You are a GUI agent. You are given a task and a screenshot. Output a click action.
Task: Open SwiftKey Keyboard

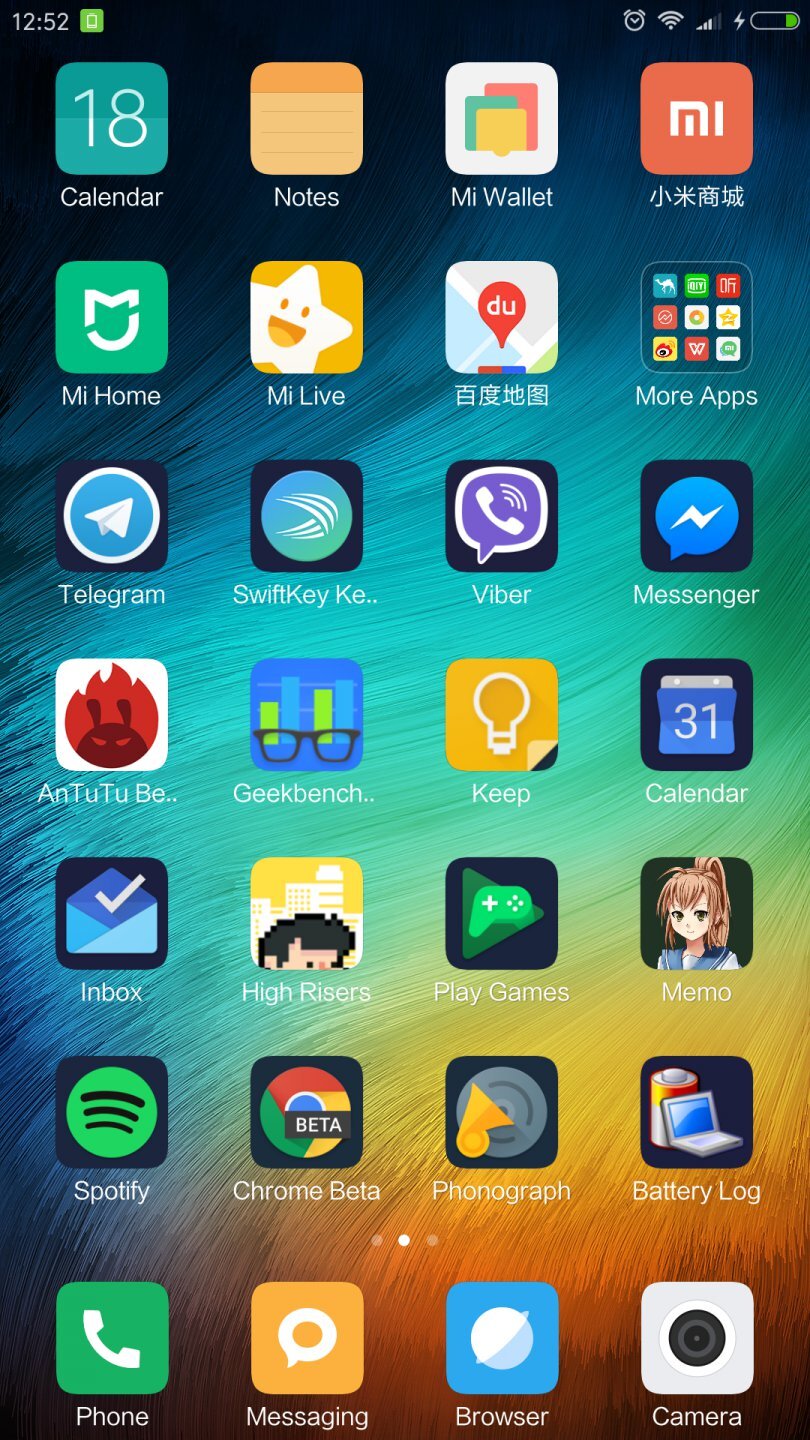click(306, 516)
